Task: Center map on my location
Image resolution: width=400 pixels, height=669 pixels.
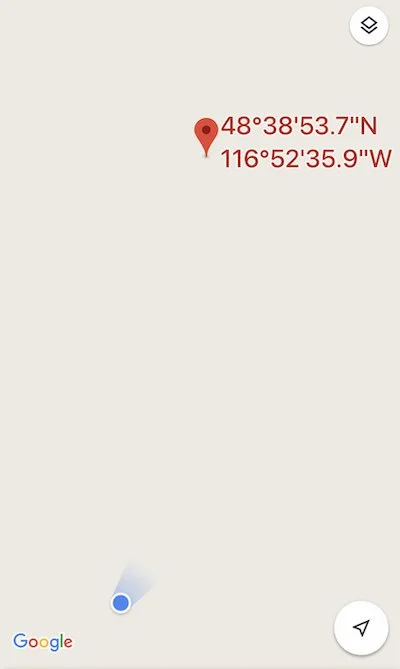Action: point(361,628)
